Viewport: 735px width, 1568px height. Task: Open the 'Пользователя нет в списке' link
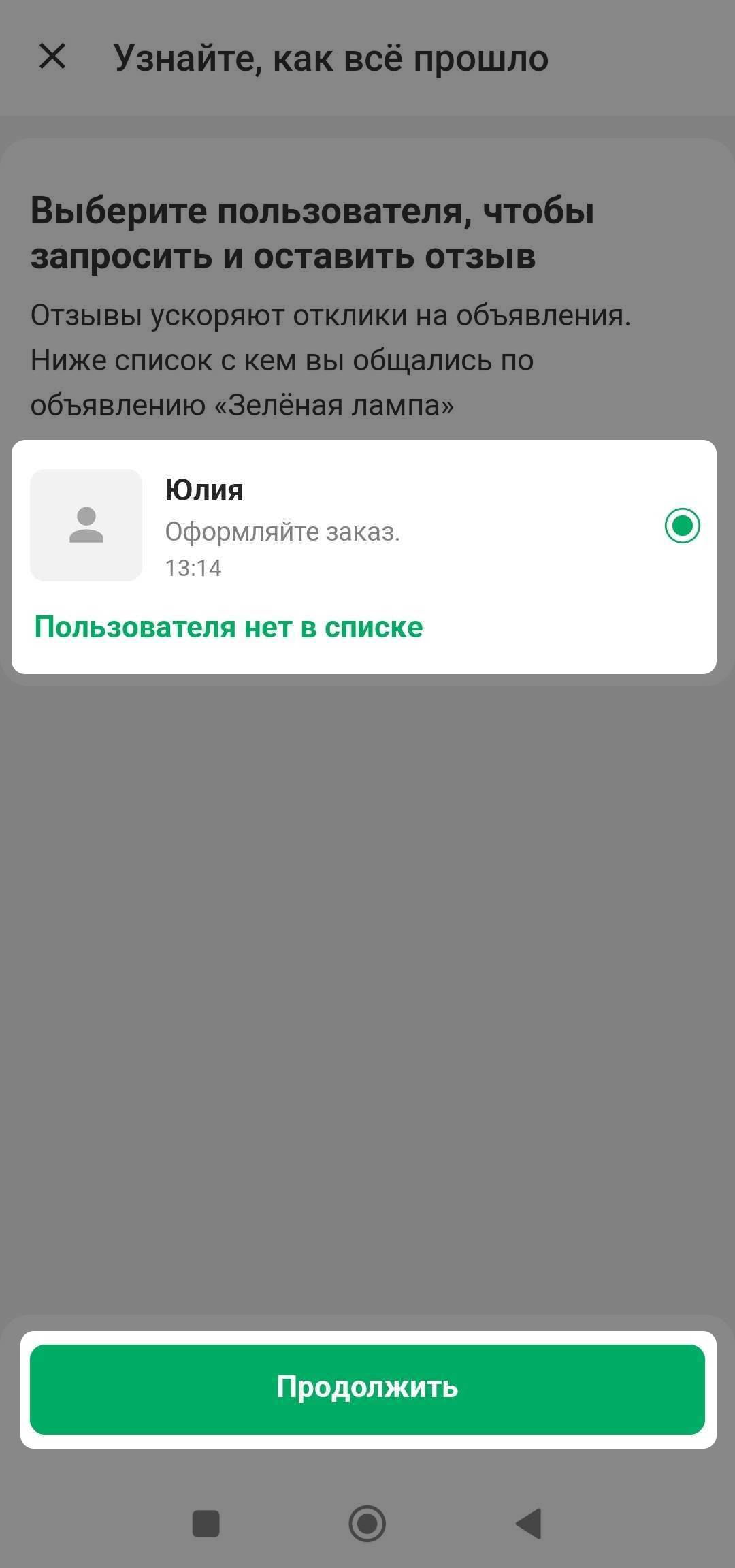click(x=229, y=627)
